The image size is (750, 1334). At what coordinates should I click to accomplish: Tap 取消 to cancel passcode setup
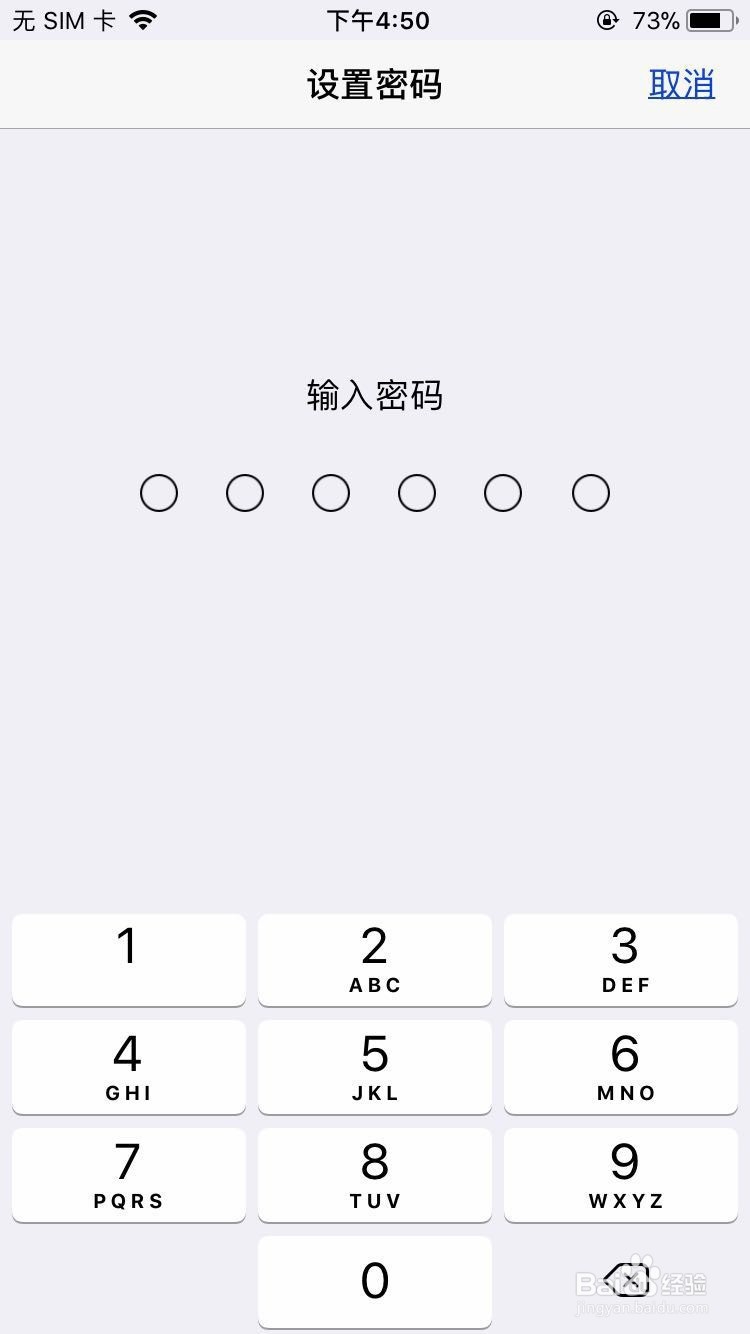[x=681, y=85]
